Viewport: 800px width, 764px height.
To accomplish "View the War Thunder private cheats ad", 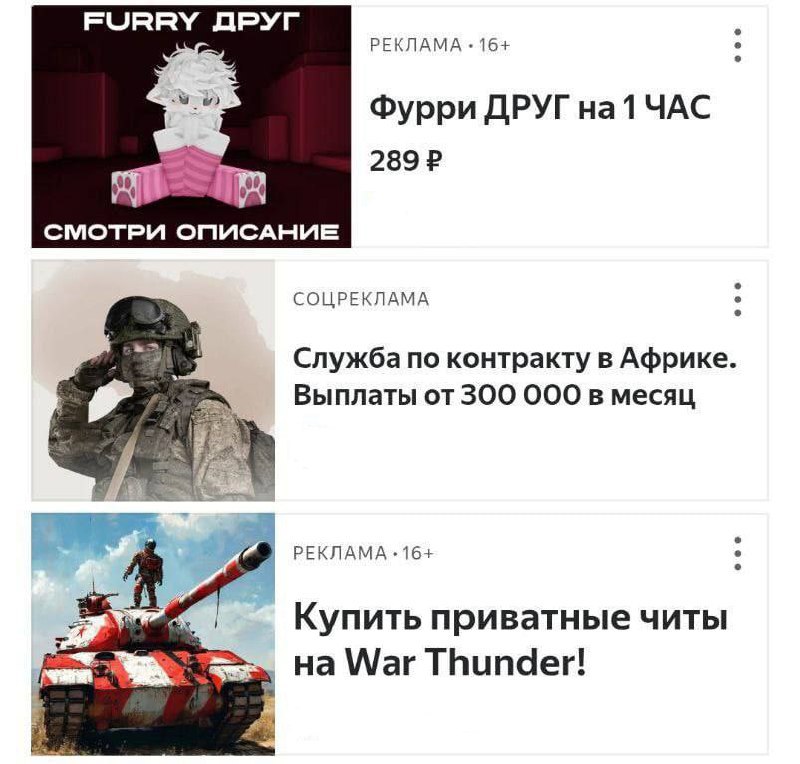I will pos(510,638).
